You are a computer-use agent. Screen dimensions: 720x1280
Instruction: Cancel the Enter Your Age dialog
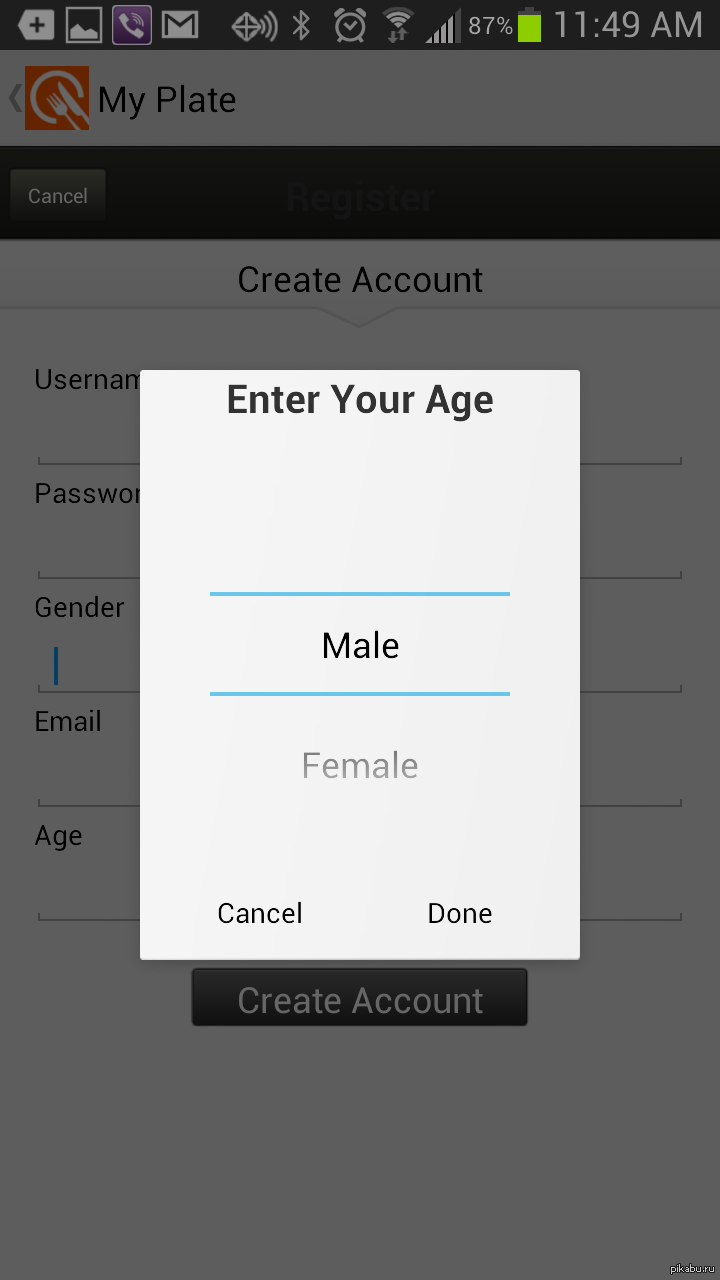(260, 913)
